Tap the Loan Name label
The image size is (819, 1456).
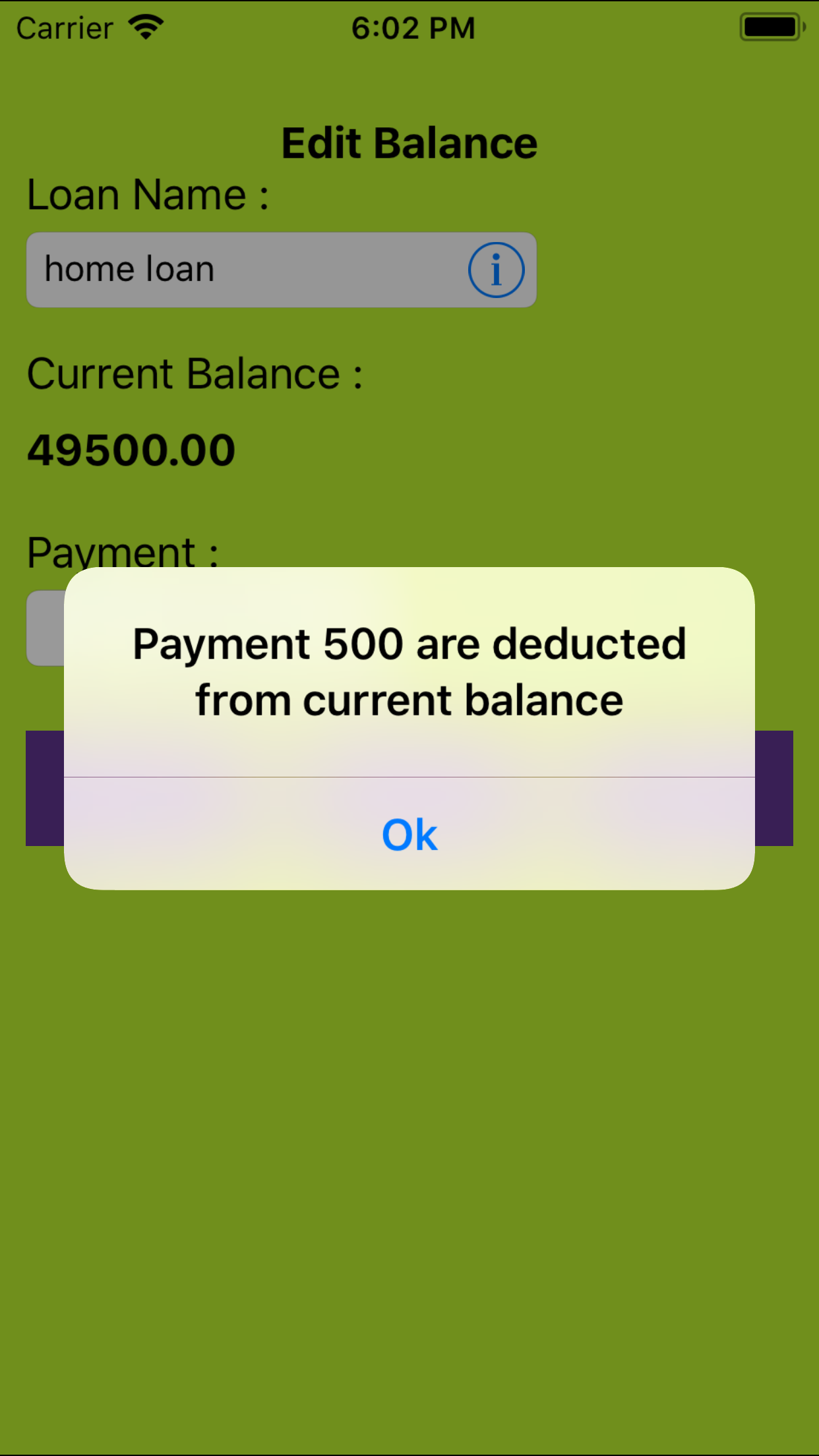pos(148,194)
